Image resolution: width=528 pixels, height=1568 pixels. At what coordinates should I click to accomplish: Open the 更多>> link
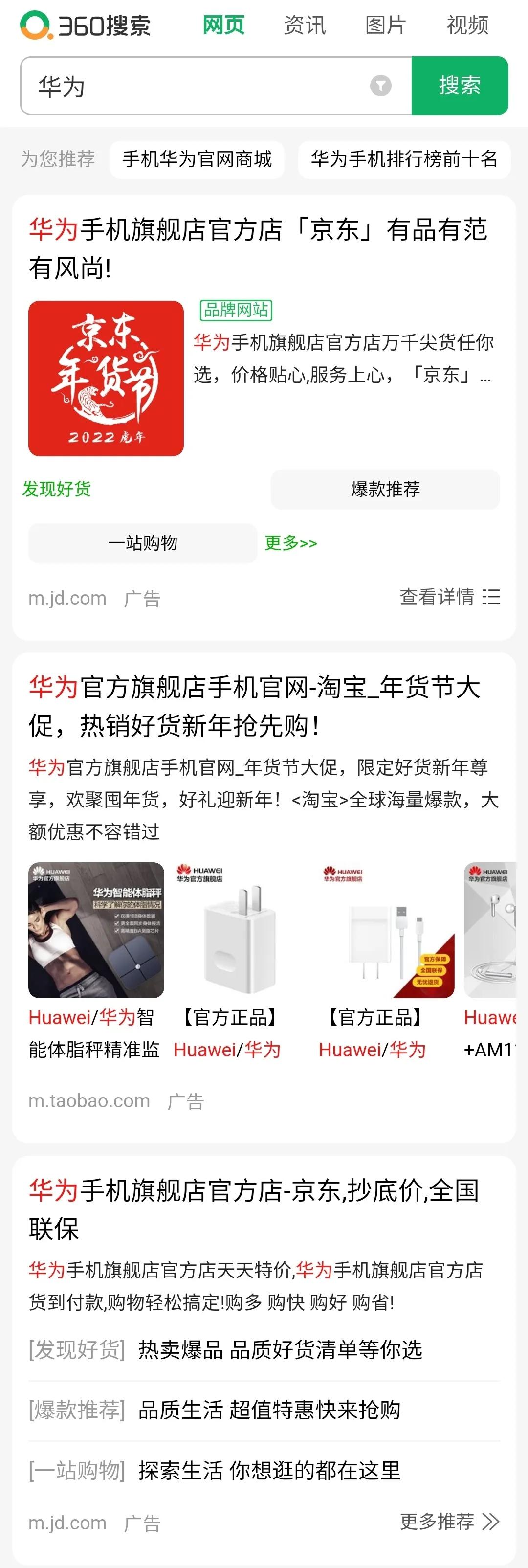[x=291, y=542]
